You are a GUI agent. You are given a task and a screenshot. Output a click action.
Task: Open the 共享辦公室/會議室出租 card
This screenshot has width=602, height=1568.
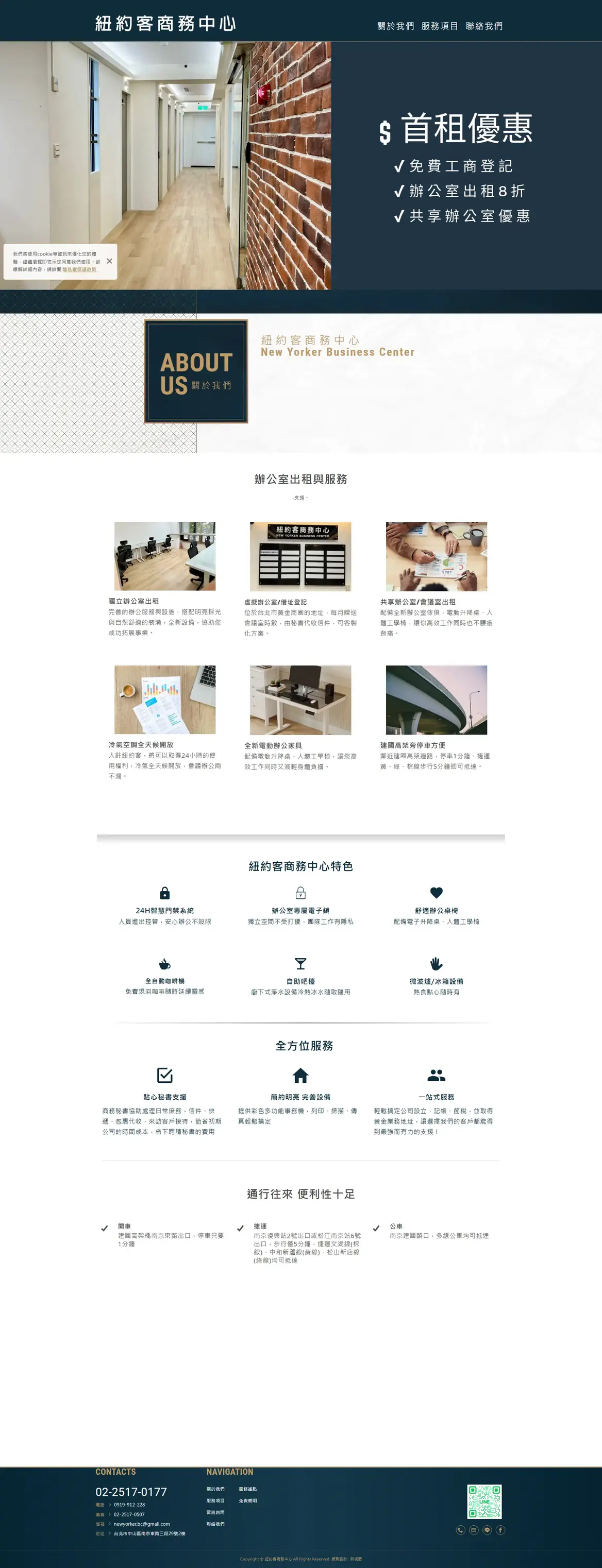pos(437,578)
